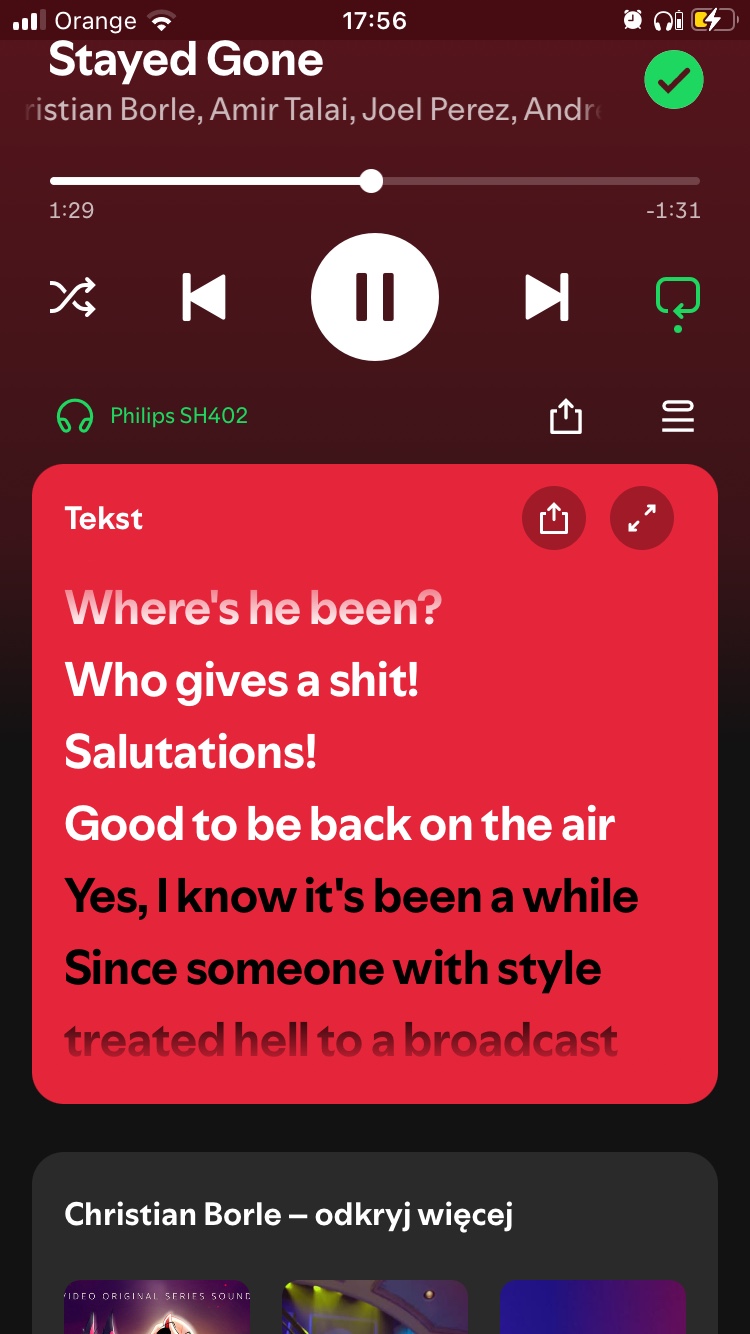This screenshot has width=750, height=1334.
Task: Toggle shuffle playback
Action: [x=73, y=297]
